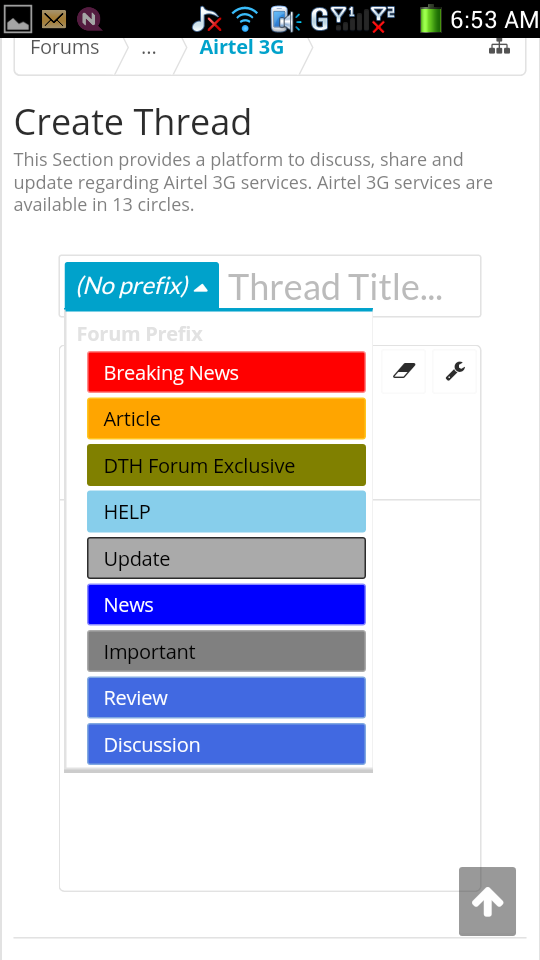Select the Breaking News prefix

click(227, 372)
